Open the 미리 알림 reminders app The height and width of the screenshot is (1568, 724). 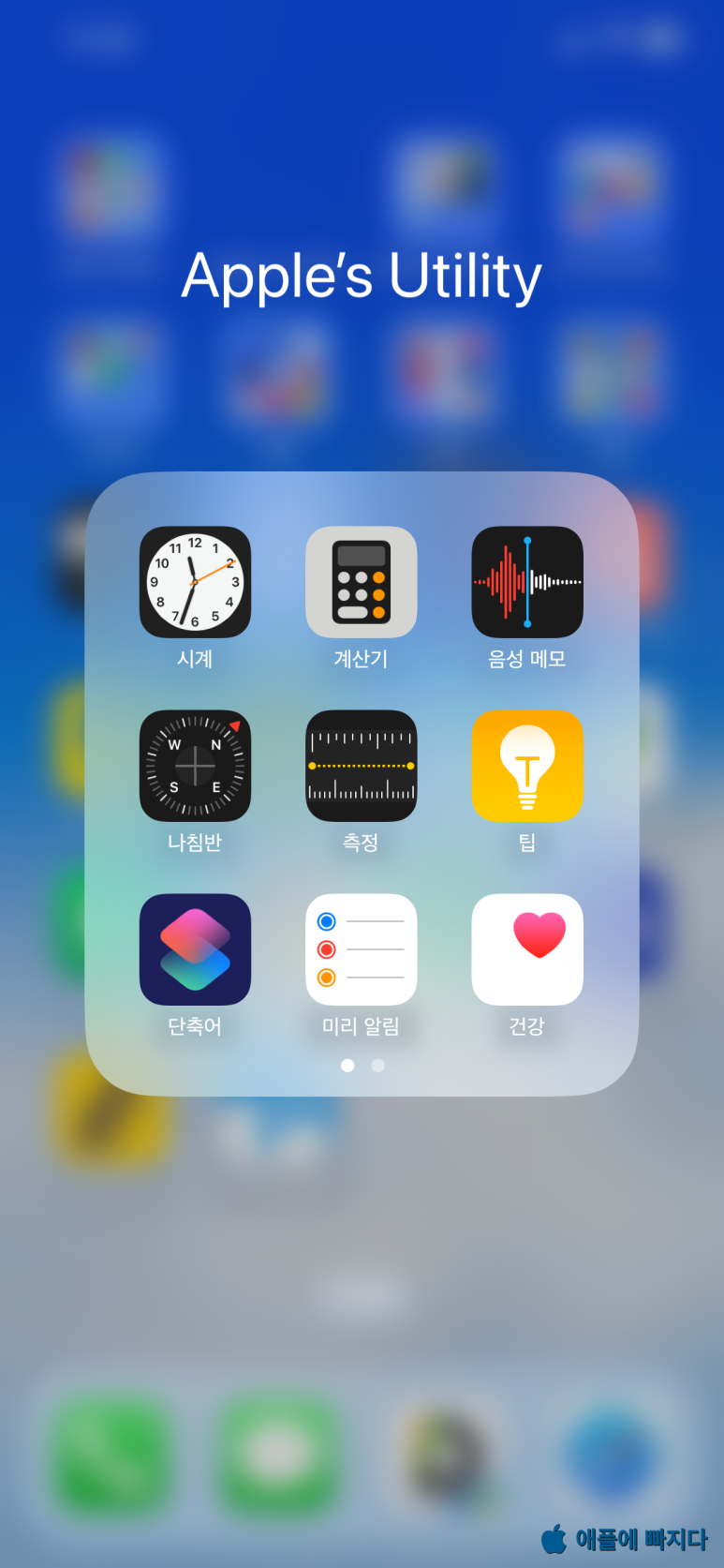[362, 949]
